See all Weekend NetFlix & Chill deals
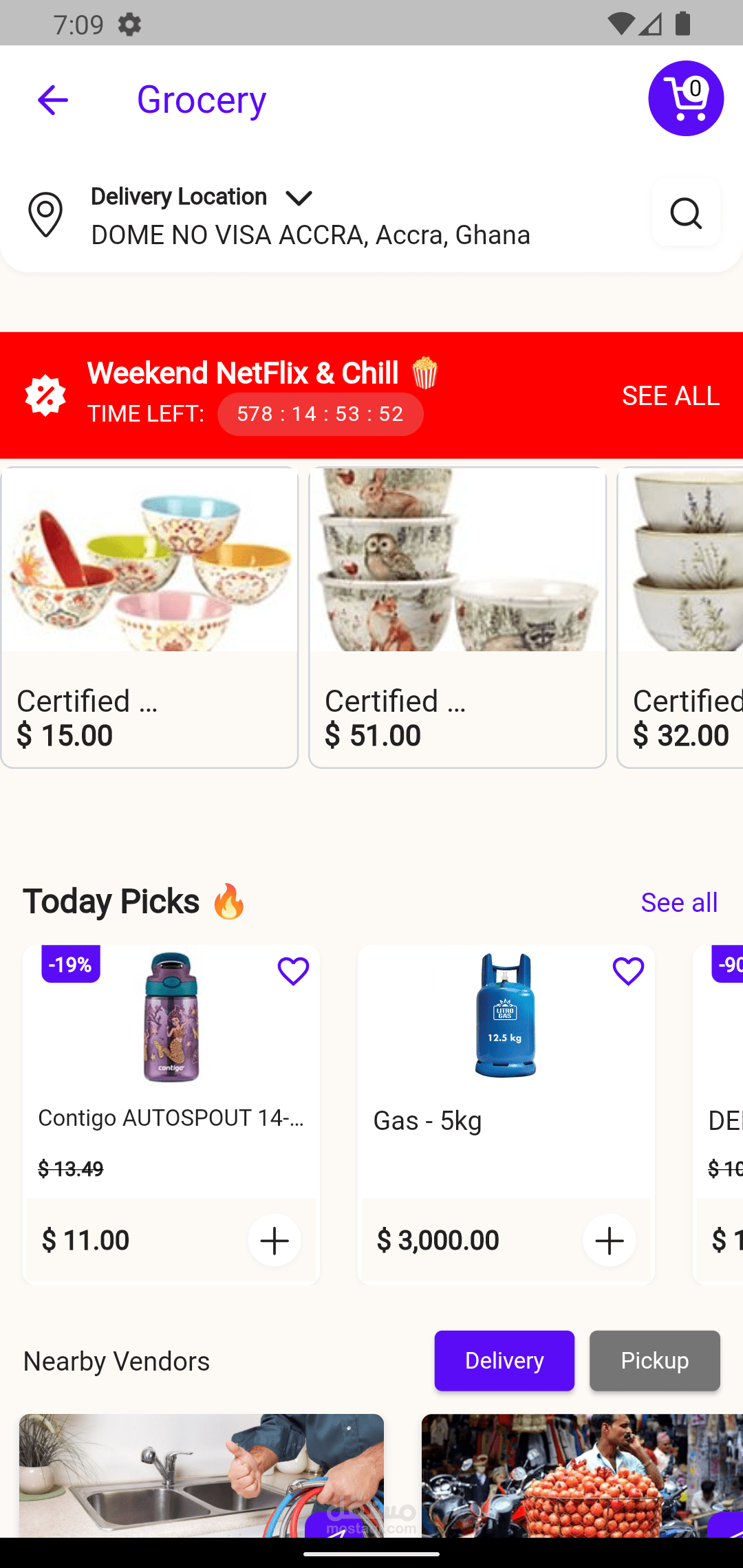743x1568 pixels. (670, 395)
